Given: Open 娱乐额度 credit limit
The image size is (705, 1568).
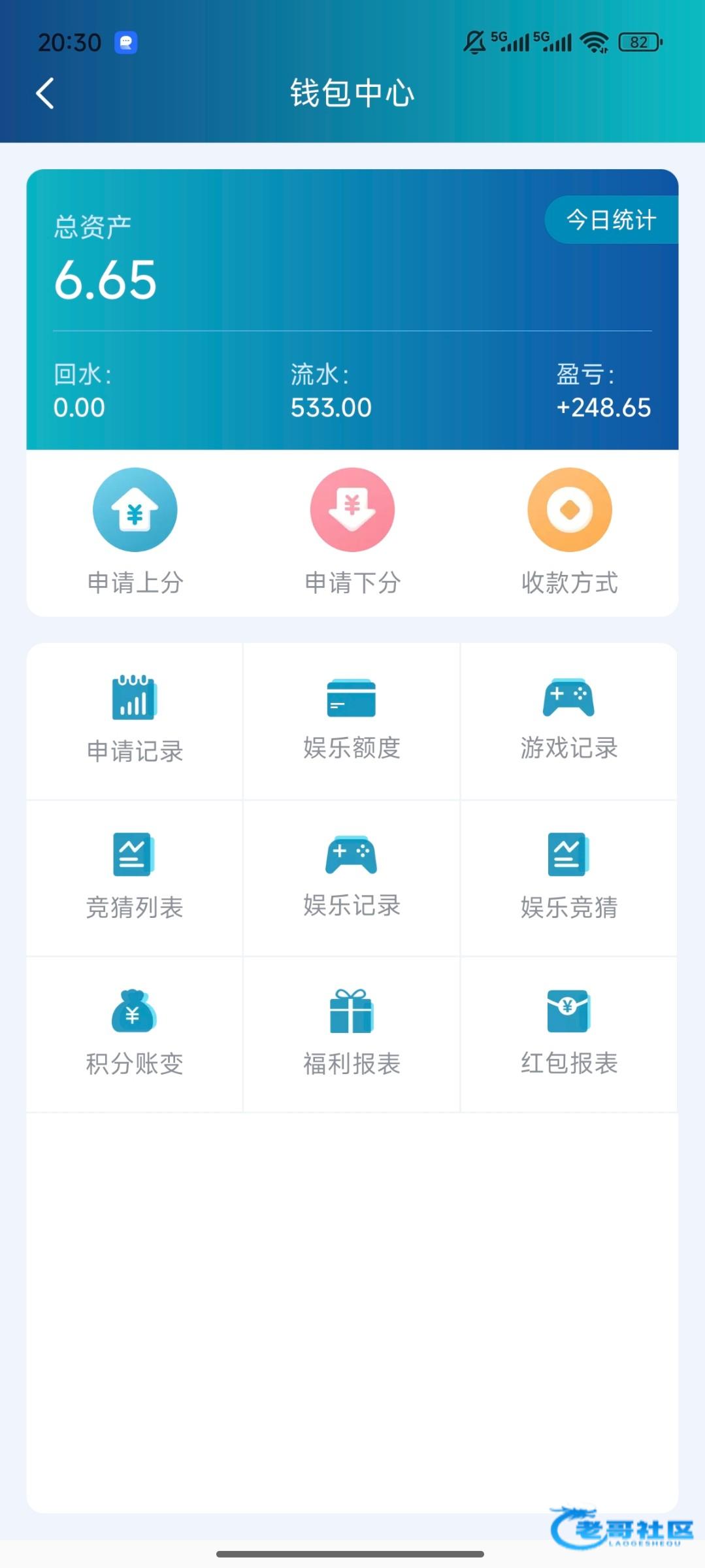Looking at the screenshot, I should pos(352,720).
